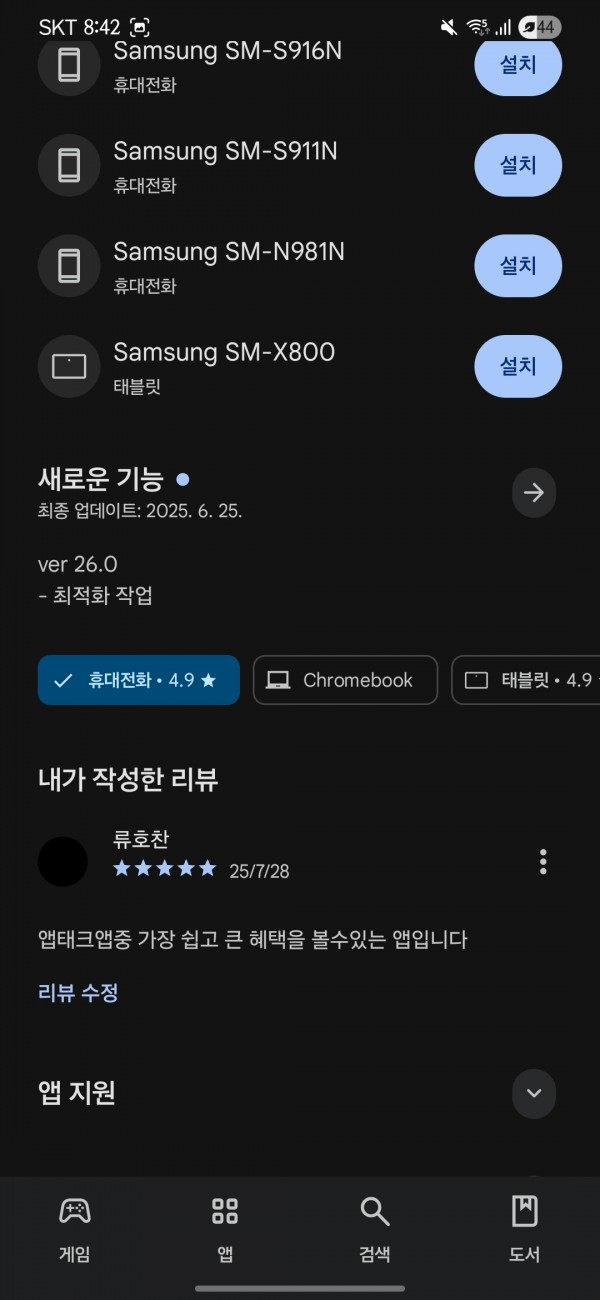Install on Samsung SM-S916N

(518, 65)
